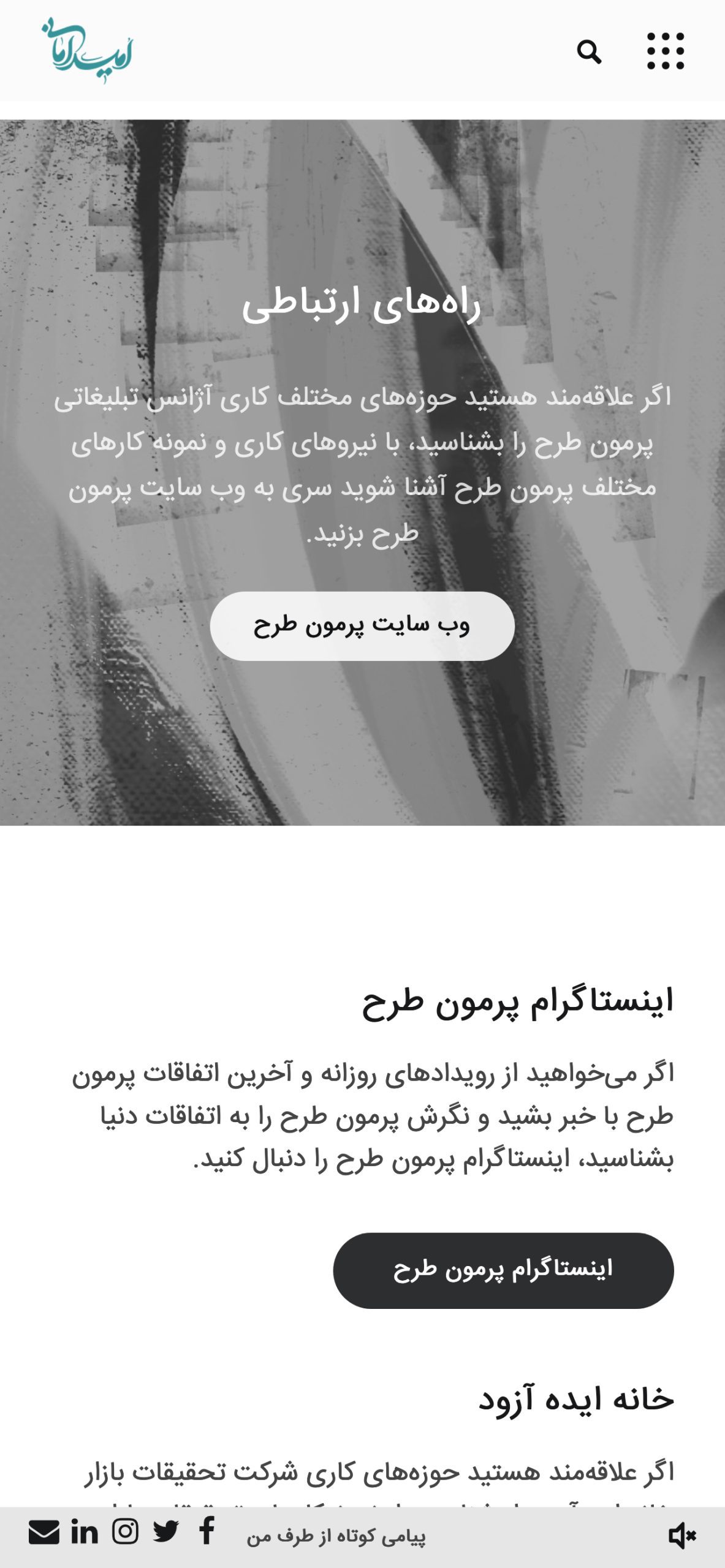725x1568 pixels.
Task: Tap the site logo to go home
Action: coord(86,50)
